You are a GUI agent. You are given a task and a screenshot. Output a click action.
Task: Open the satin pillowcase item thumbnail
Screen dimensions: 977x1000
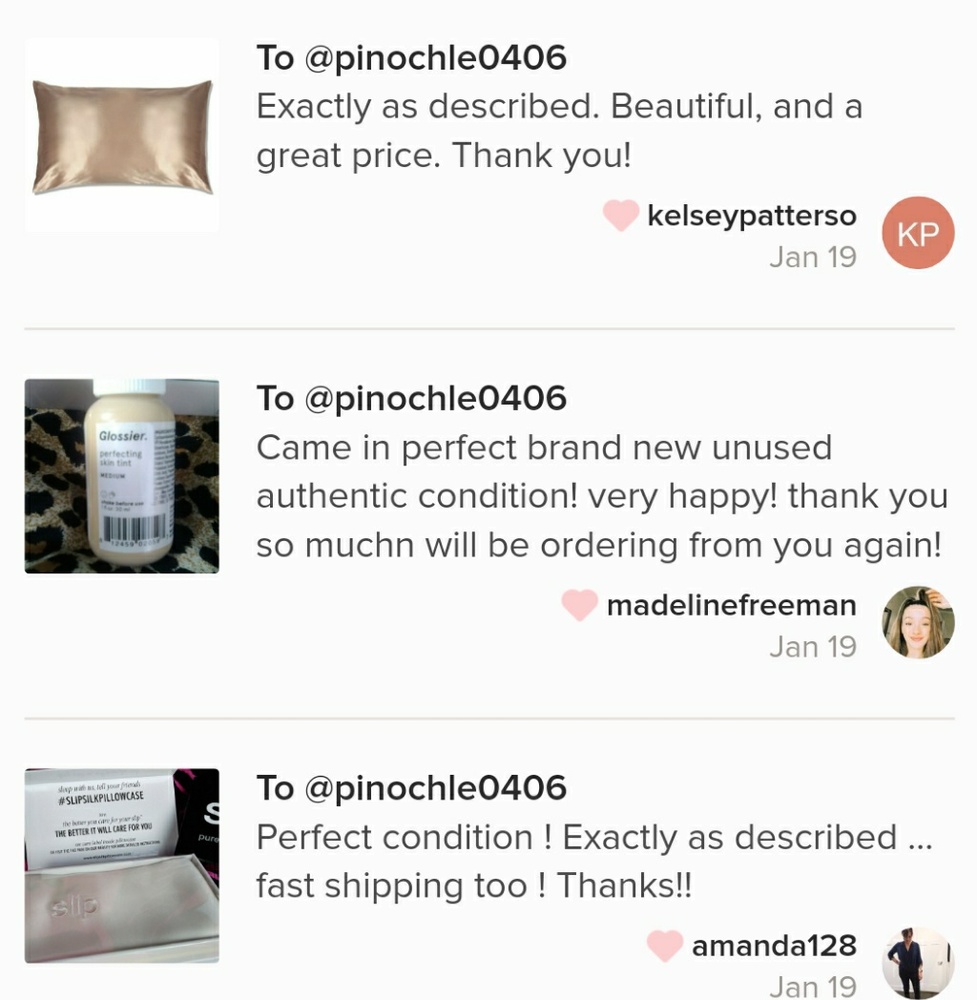click(x=122, y=135)
